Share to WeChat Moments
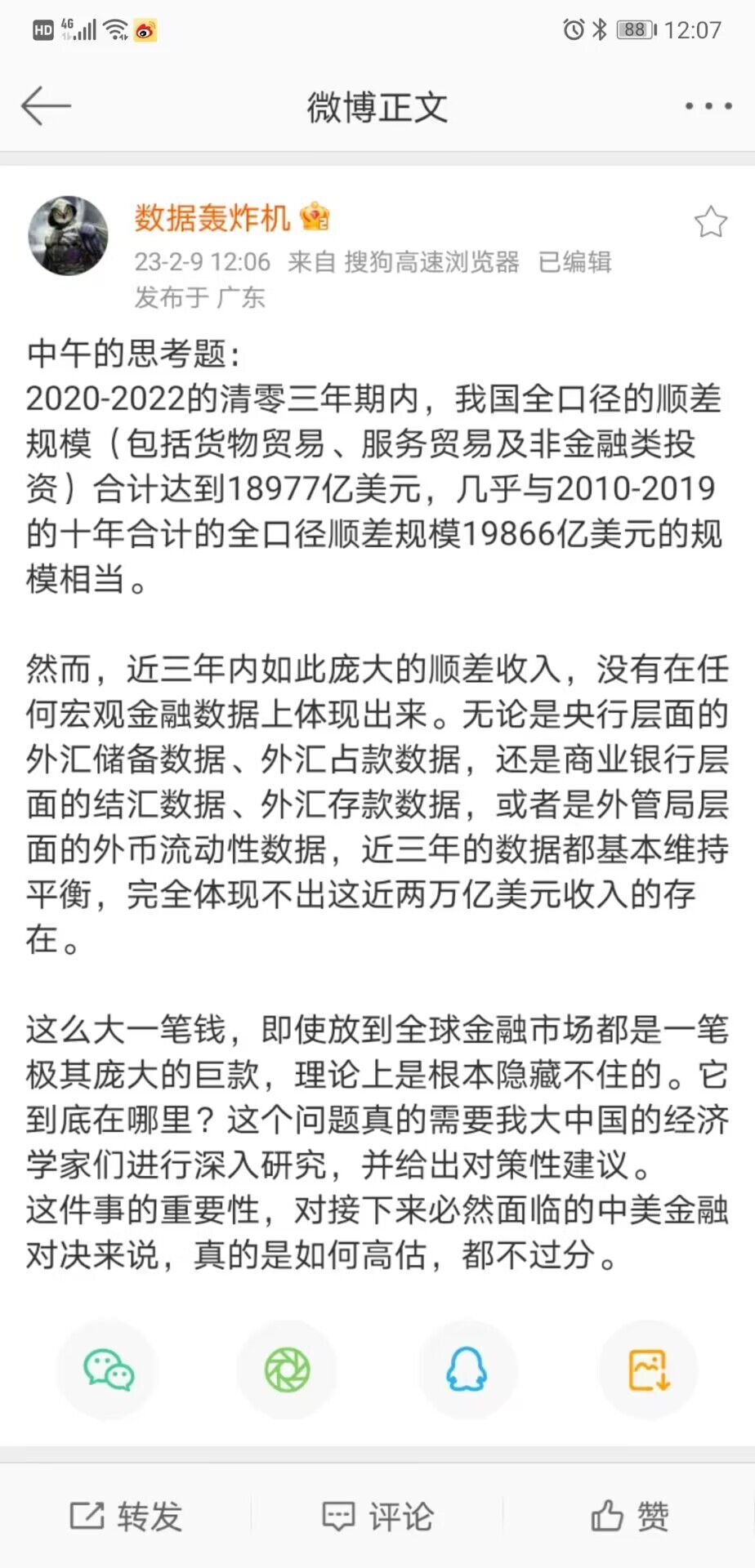Screen dimensions: 755x1568 coord(288,1370)
